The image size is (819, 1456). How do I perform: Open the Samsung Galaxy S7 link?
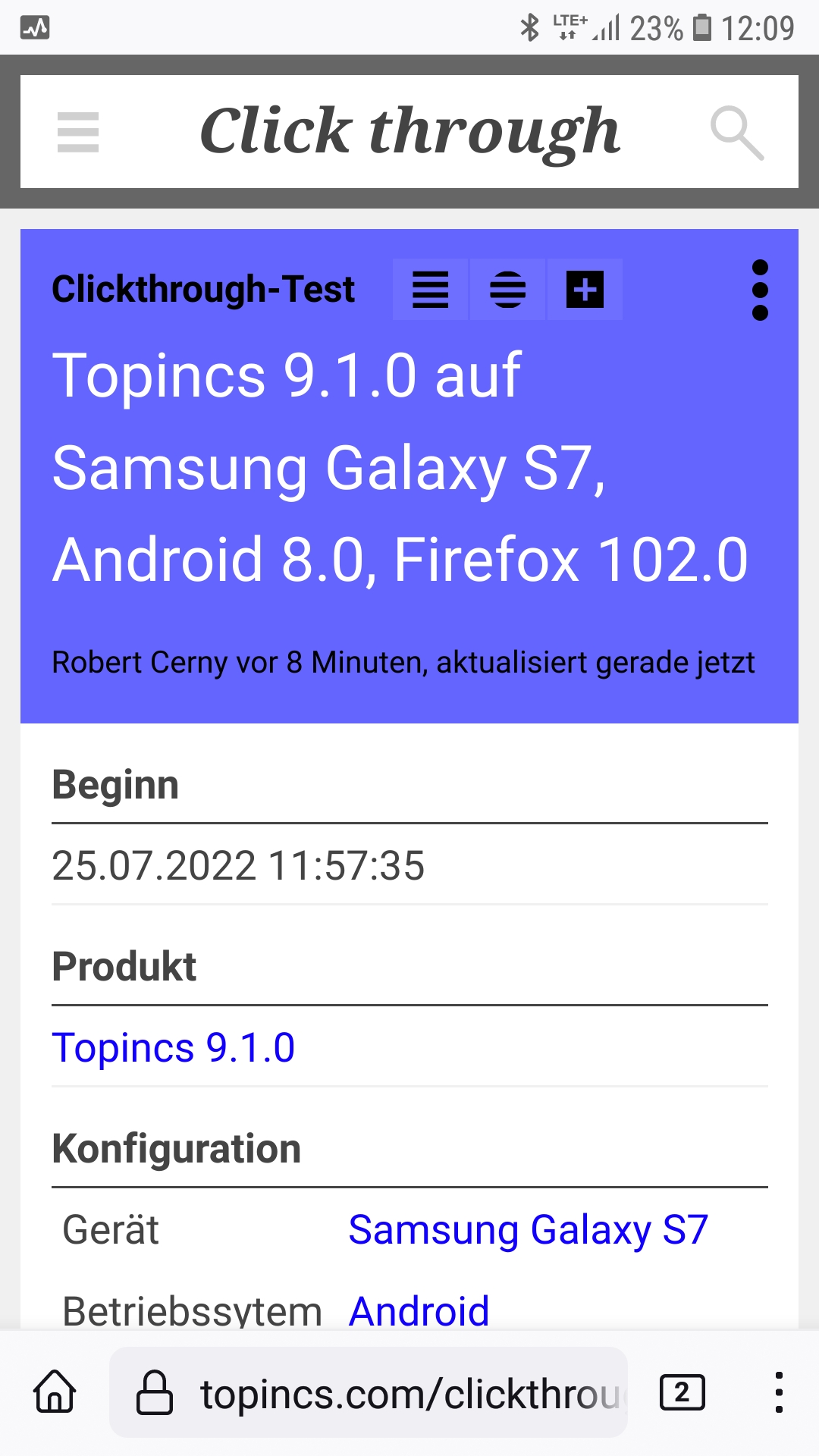click(528, 1229)
